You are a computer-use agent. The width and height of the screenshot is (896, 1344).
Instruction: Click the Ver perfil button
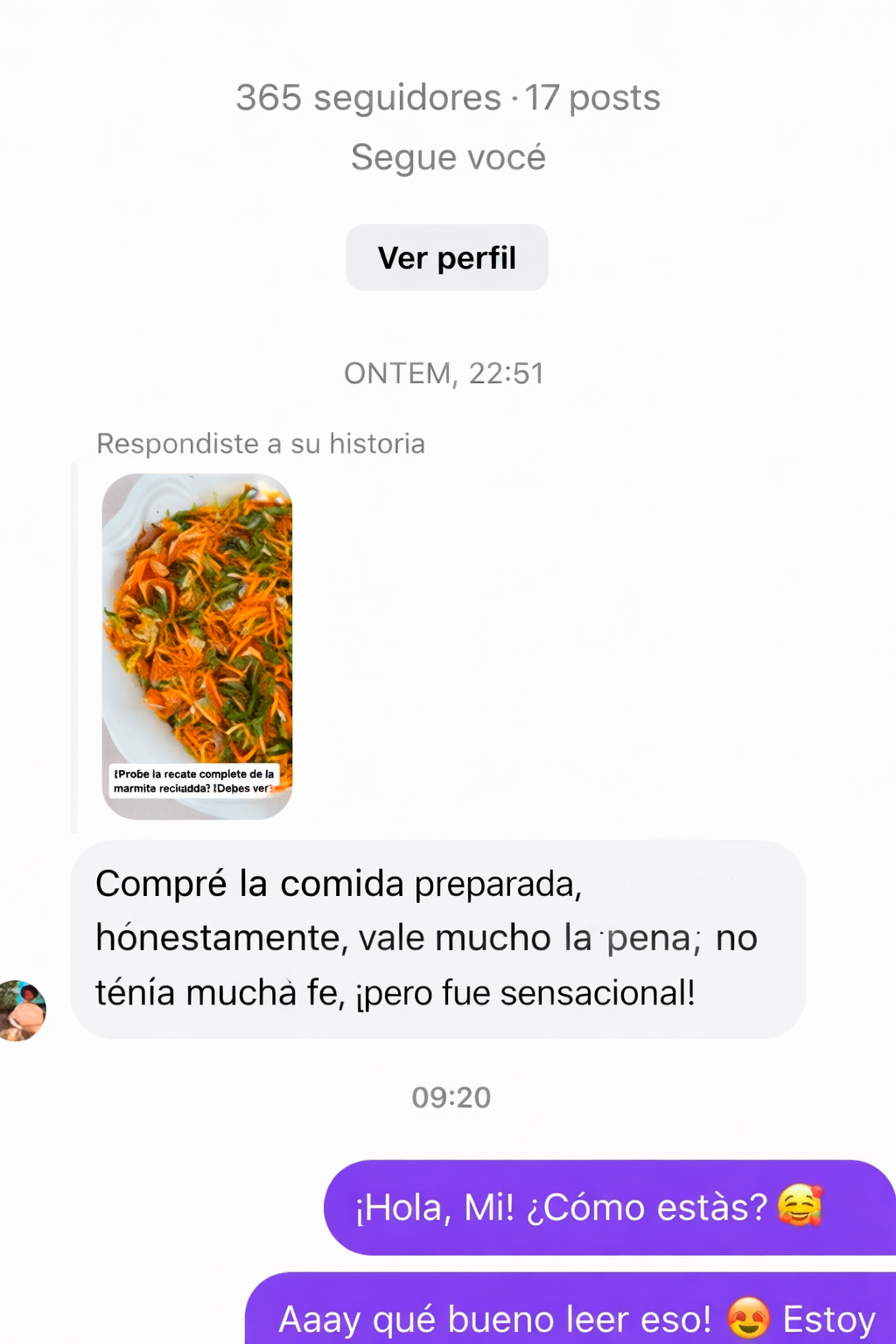pos(447,256)
